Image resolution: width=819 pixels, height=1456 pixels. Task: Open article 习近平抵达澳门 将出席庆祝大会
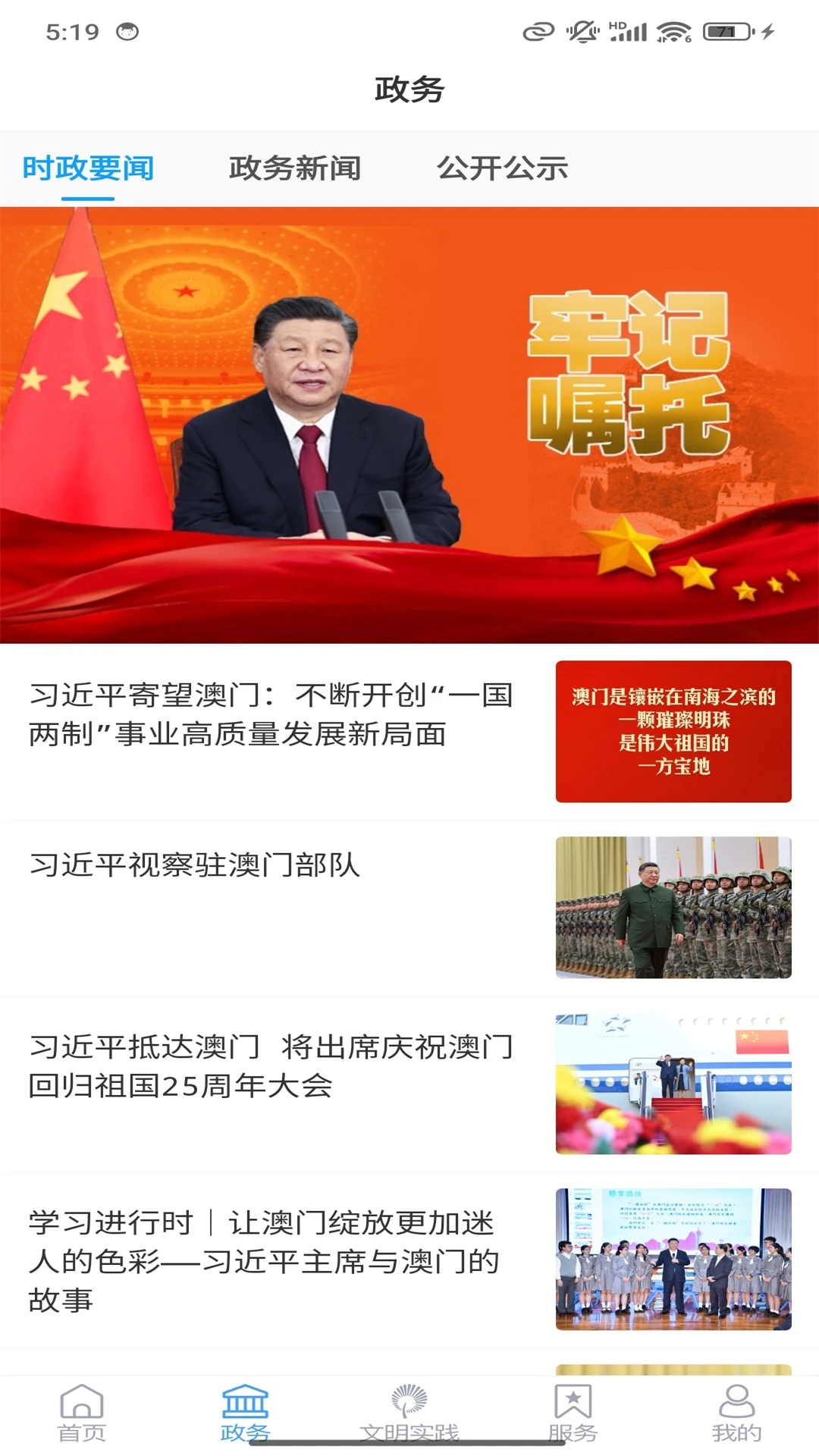coord(271,1066)
